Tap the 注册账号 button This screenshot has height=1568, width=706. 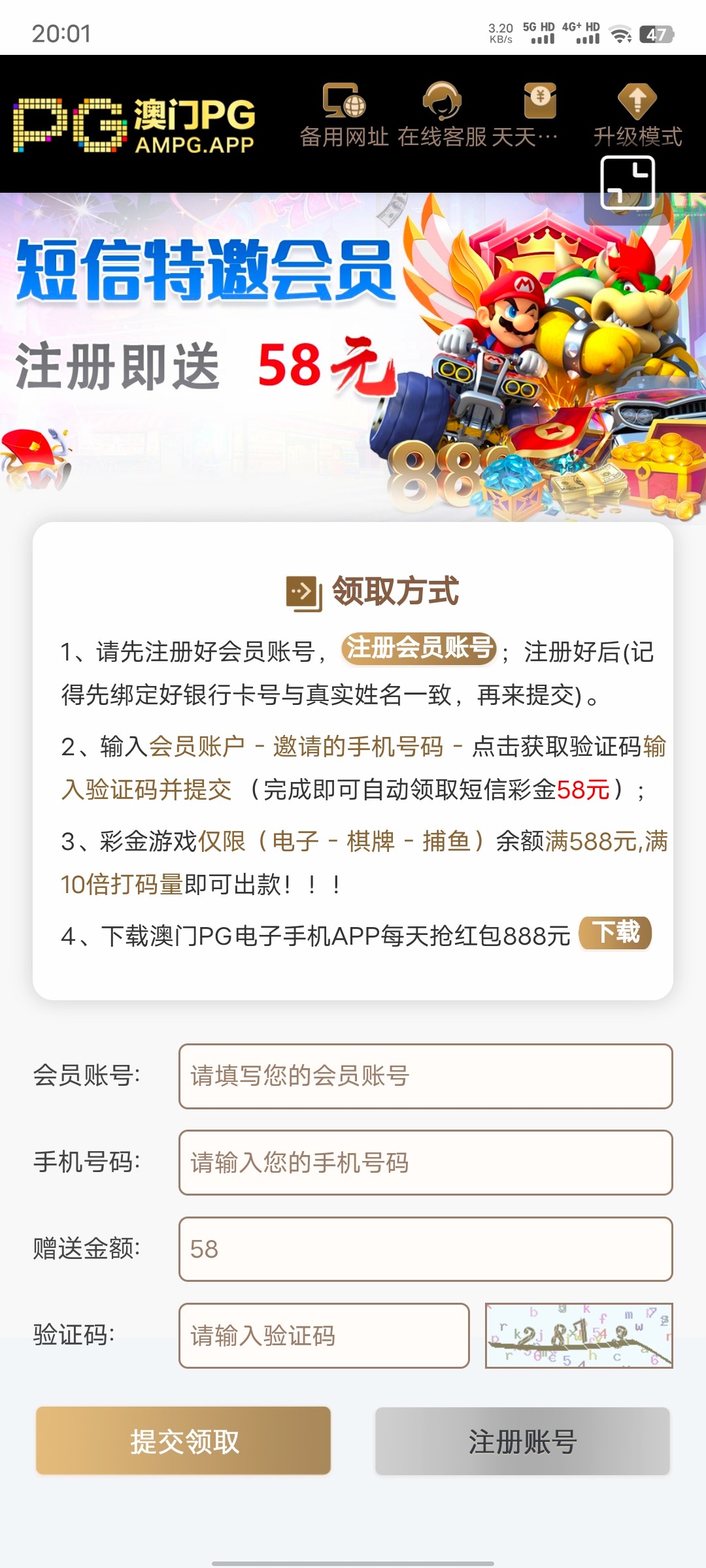(x=522, y=1441)
